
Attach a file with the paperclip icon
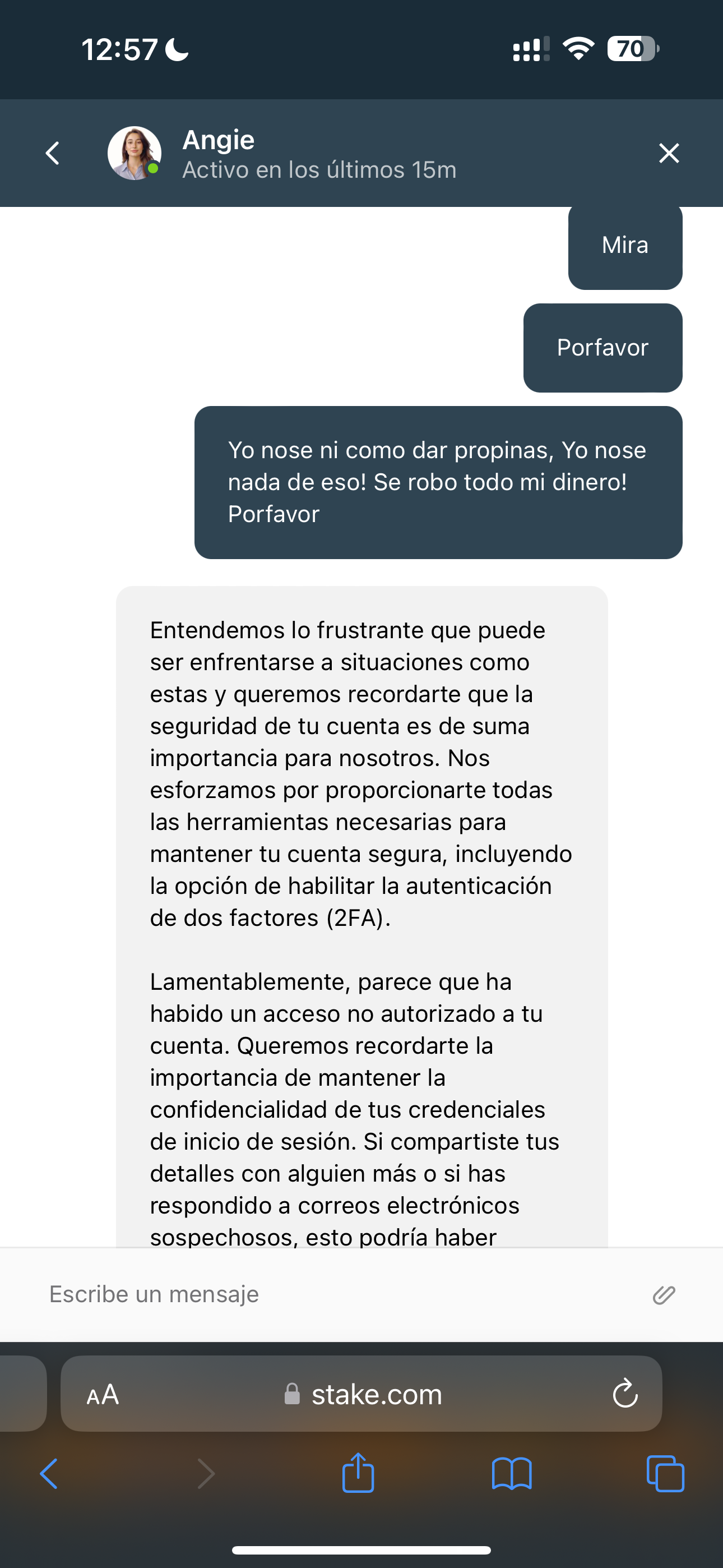(x=664, y=1294)
